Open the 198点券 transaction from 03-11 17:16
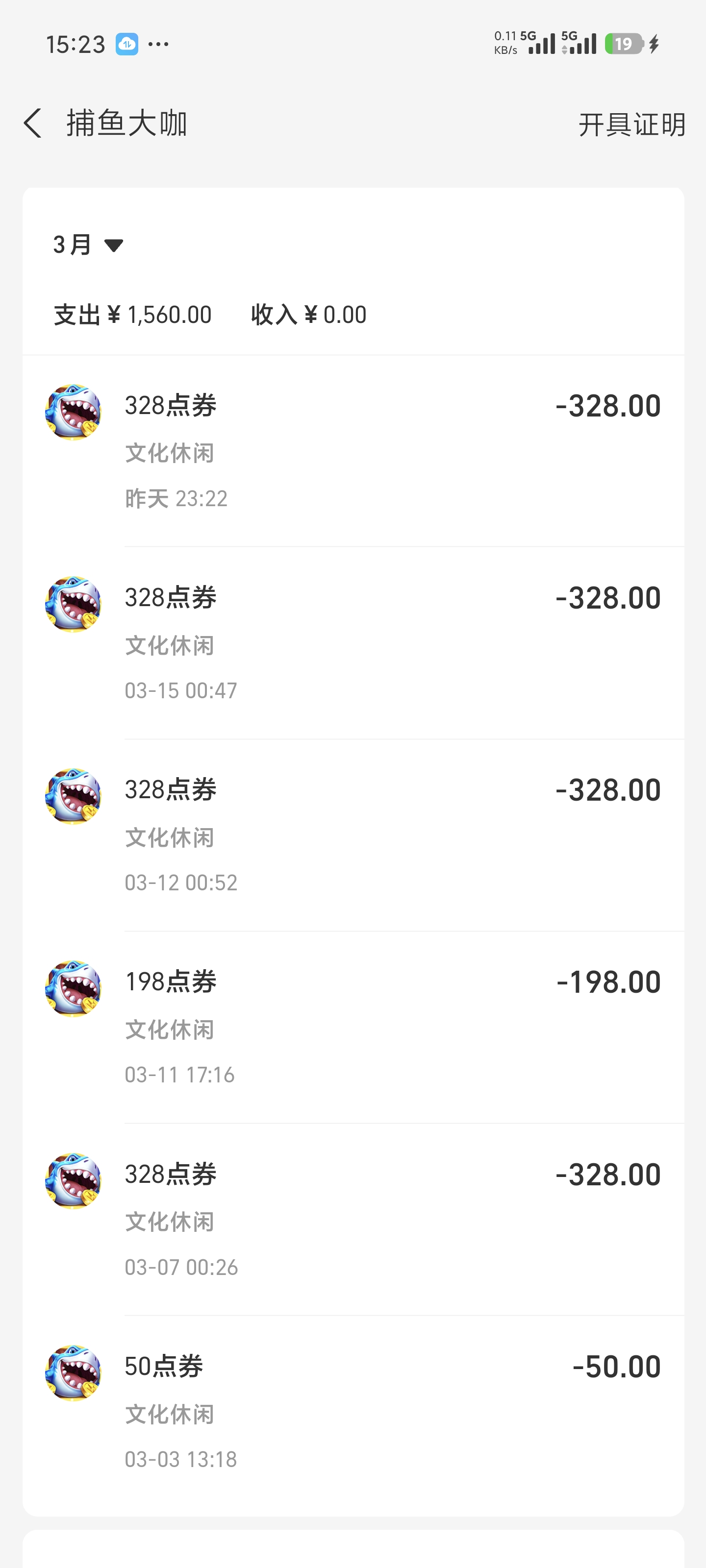This screenshot has height=1568, width=706. pos(353,1028)
